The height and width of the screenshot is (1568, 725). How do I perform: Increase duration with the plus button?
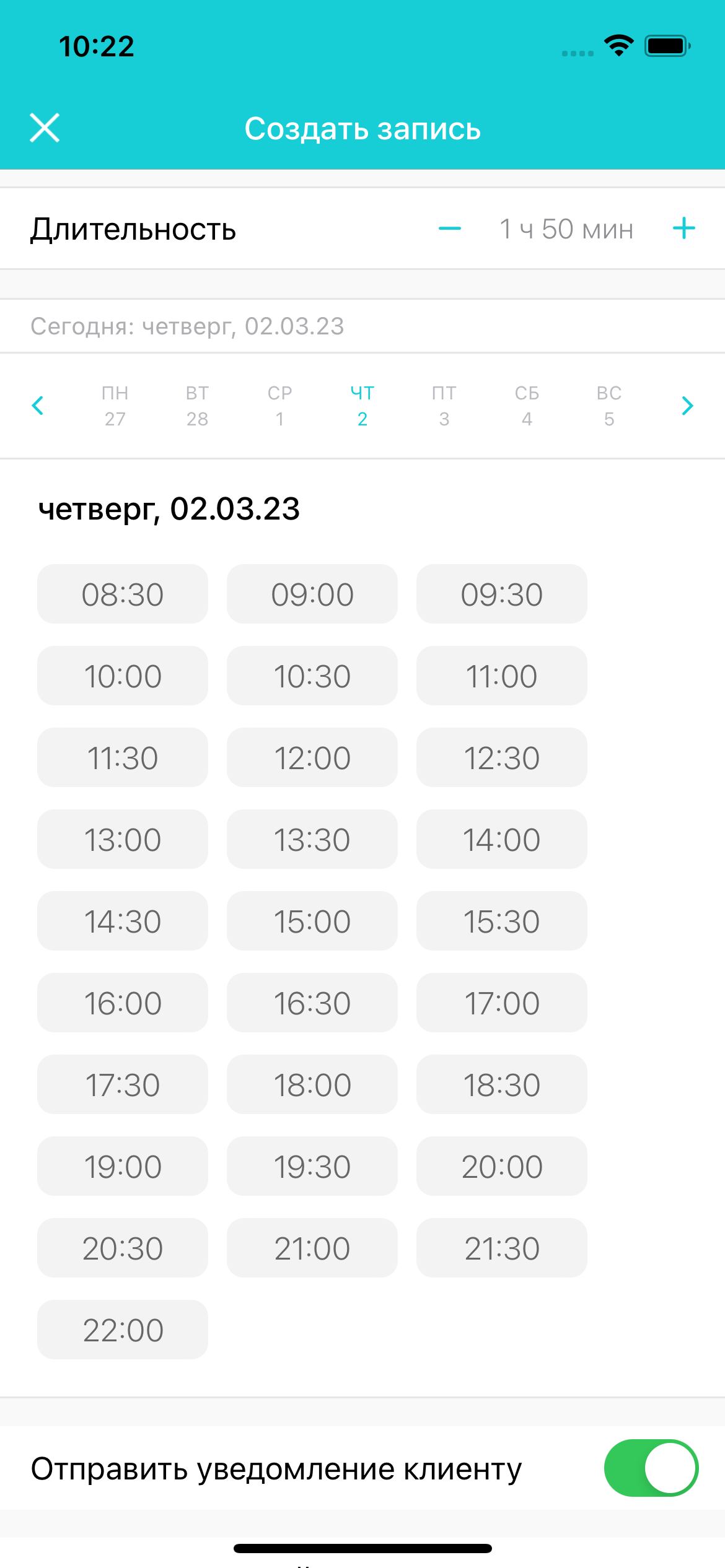pos(683,229)
